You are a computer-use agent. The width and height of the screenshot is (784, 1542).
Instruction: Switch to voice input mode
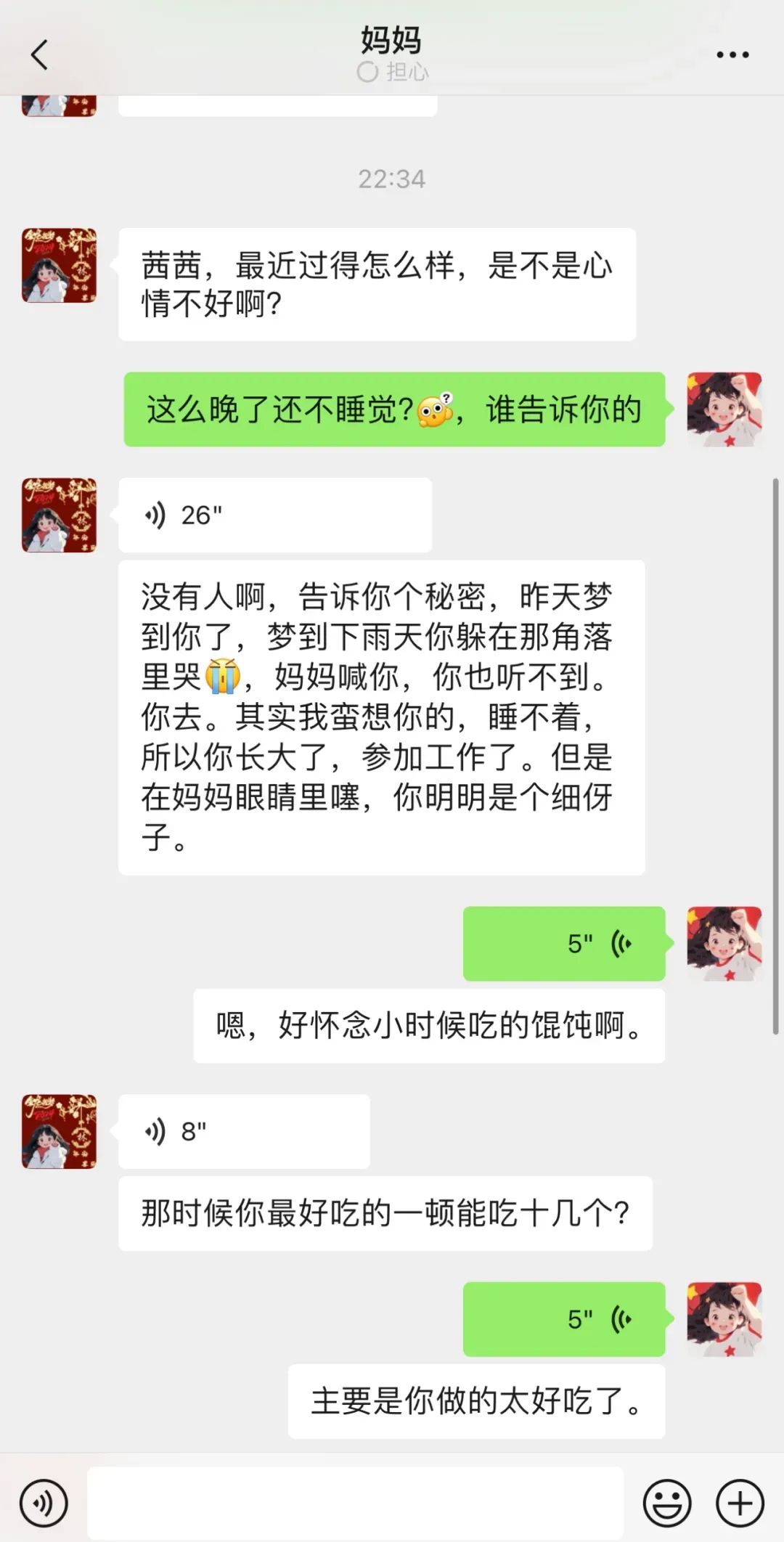(x=44, y=1504)
